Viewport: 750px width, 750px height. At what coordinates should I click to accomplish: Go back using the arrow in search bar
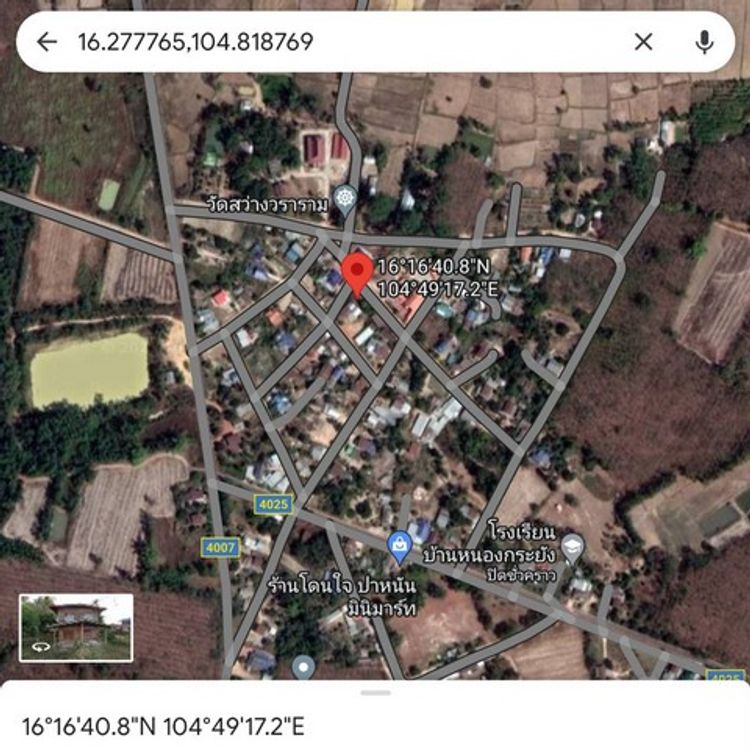tap(47, 41)
